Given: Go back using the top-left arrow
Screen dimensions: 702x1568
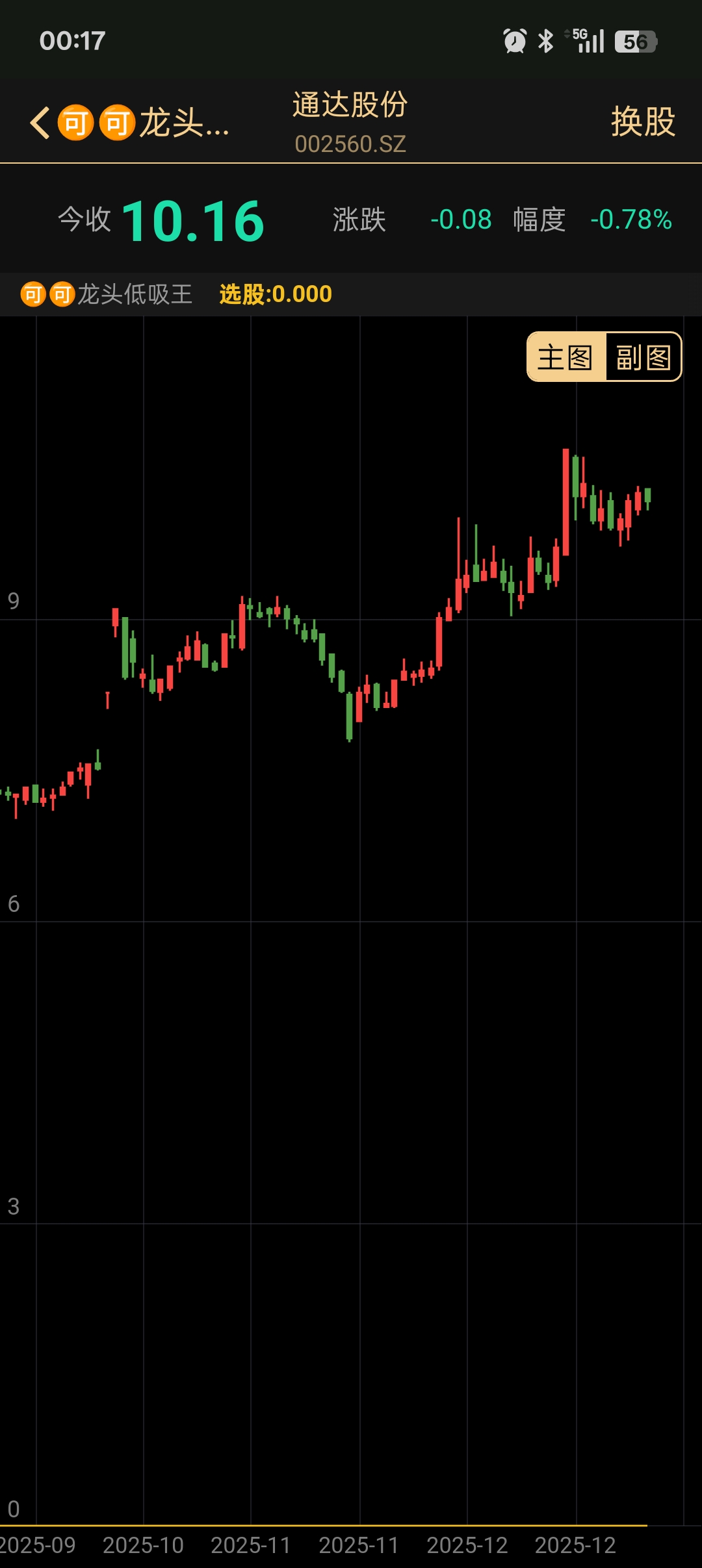Looking at the screenshot, I should [40, 123].
